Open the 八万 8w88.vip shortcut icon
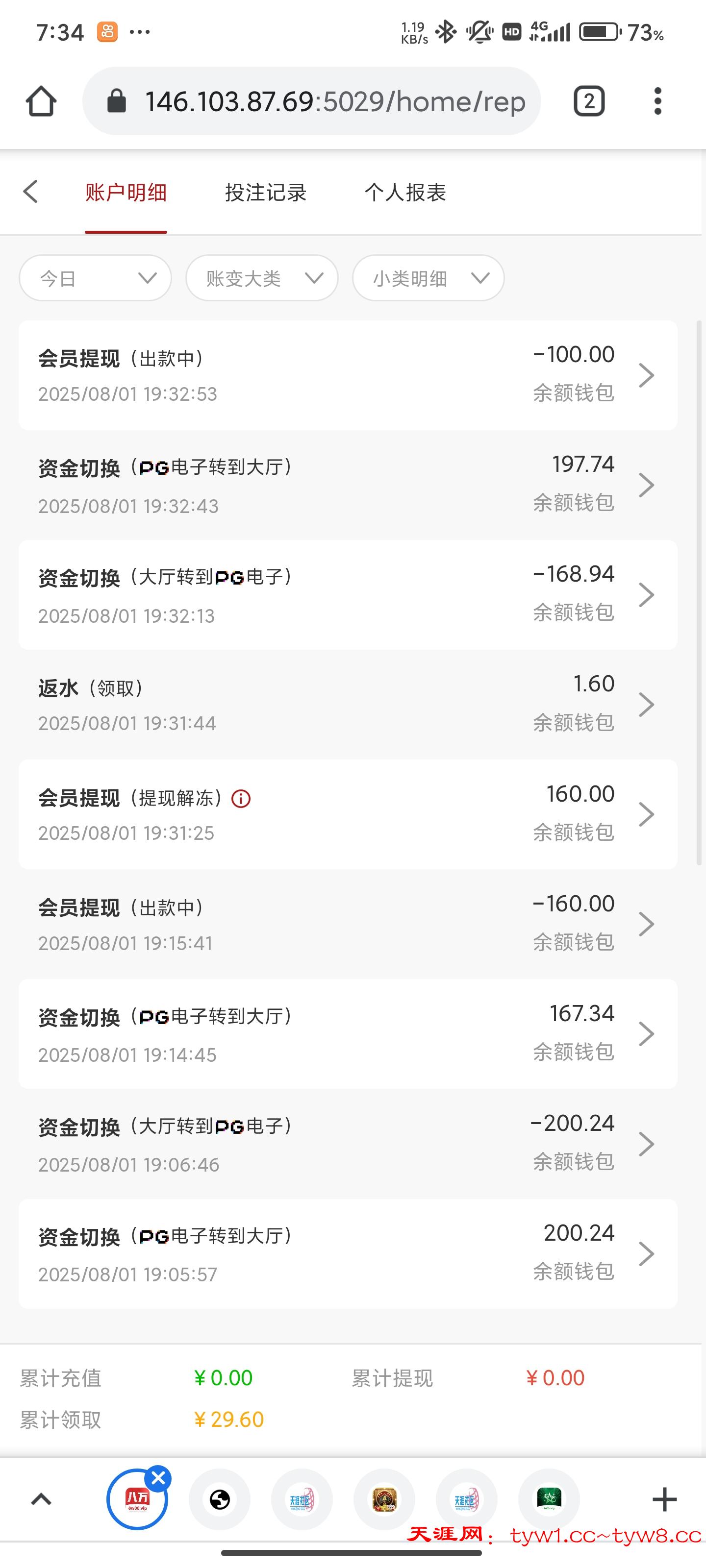This screenshot has width=706, height=1568. click(x=137, y=1499)
